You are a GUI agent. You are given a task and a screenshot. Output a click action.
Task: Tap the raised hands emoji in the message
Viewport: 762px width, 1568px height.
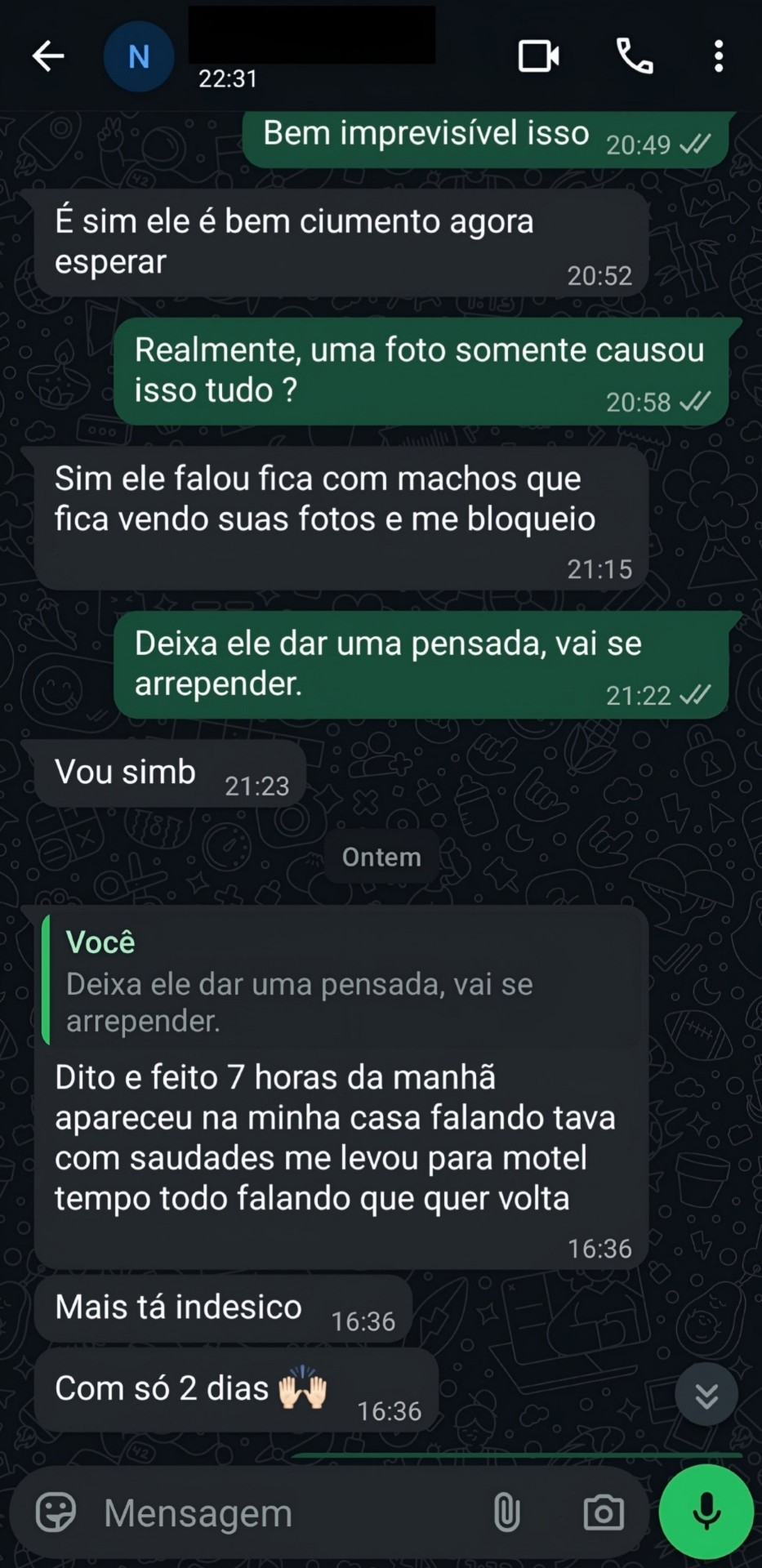[x=302, y=1388]
